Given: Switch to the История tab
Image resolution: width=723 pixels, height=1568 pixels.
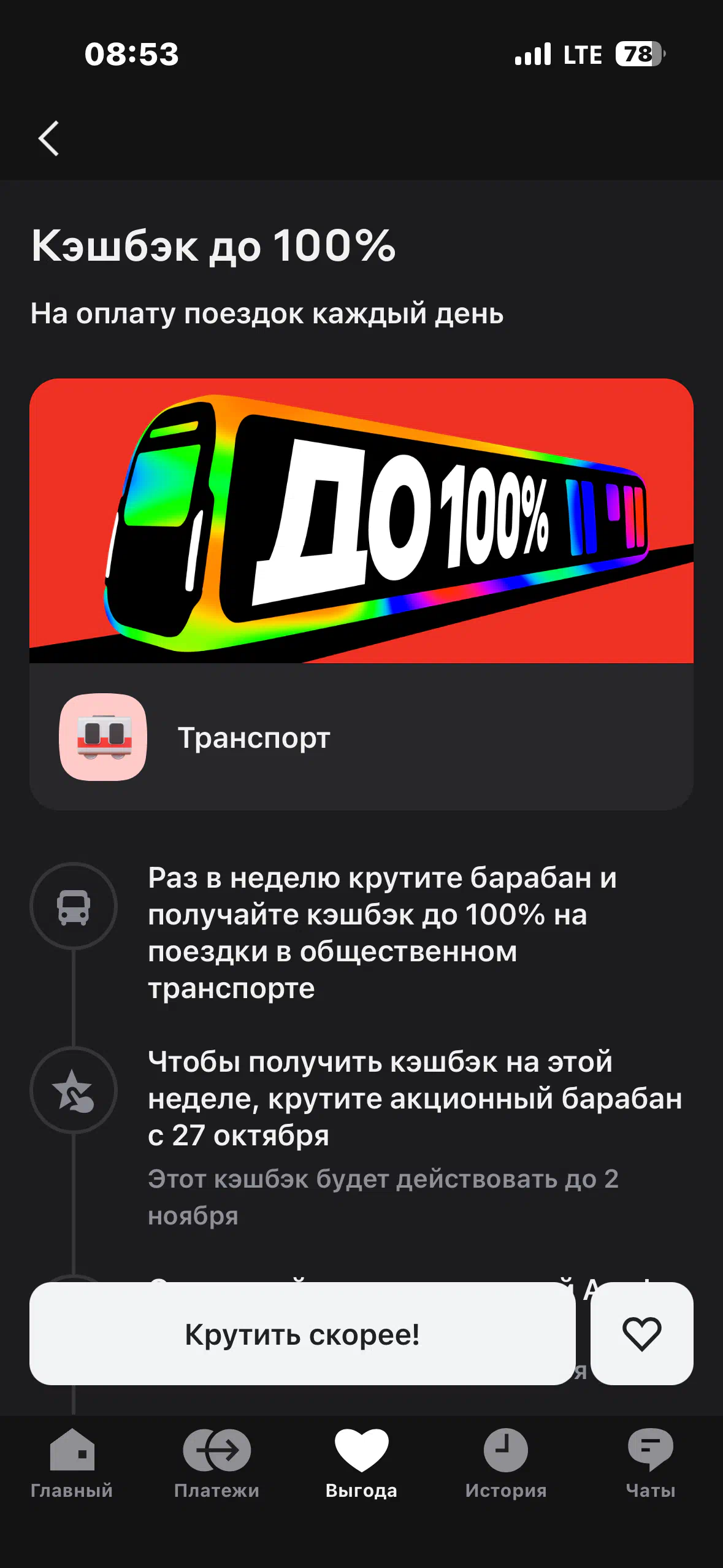Looking at the screenshot, I should (505, 1463).
